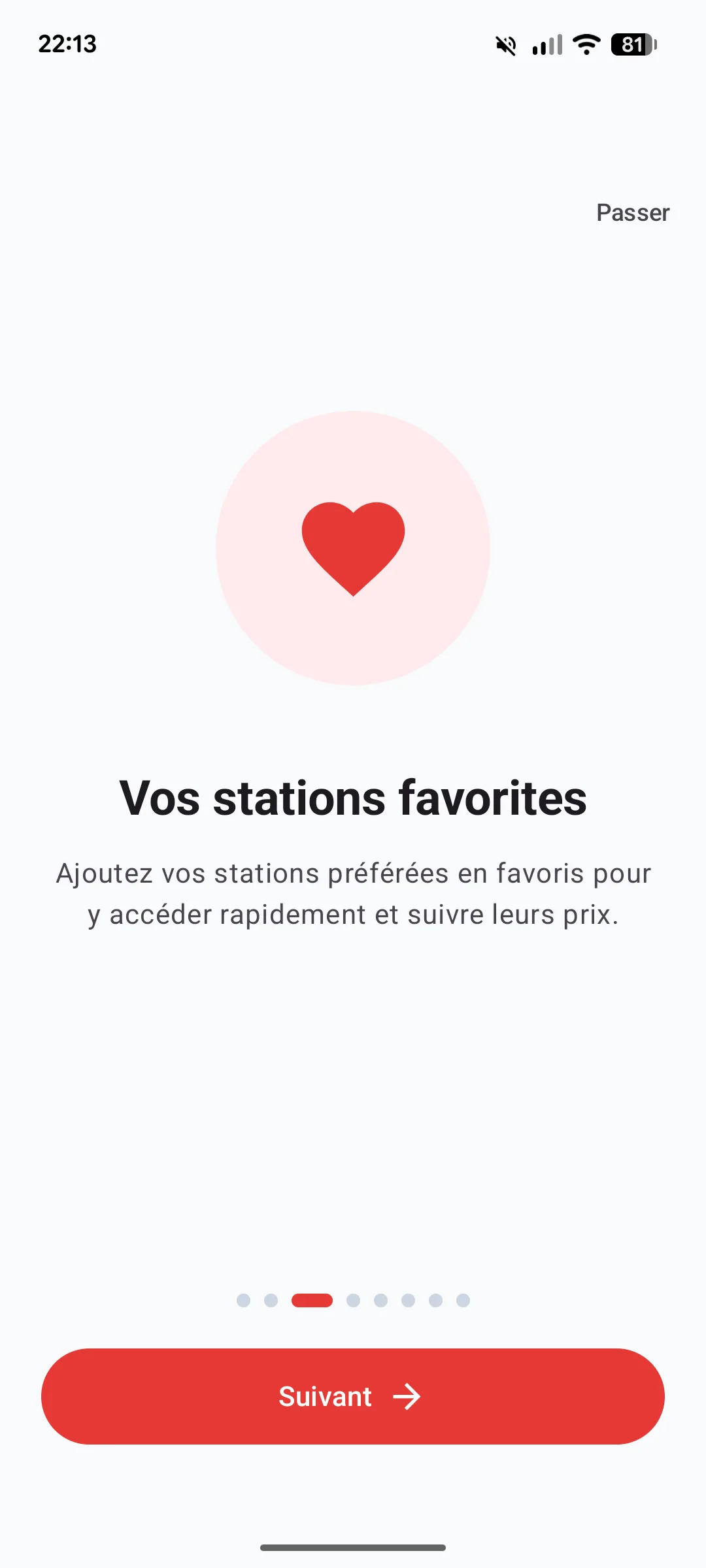Screen dimensions: 706x1568
Task: Select the second page dot
Action: click(x=271, y=1300)
